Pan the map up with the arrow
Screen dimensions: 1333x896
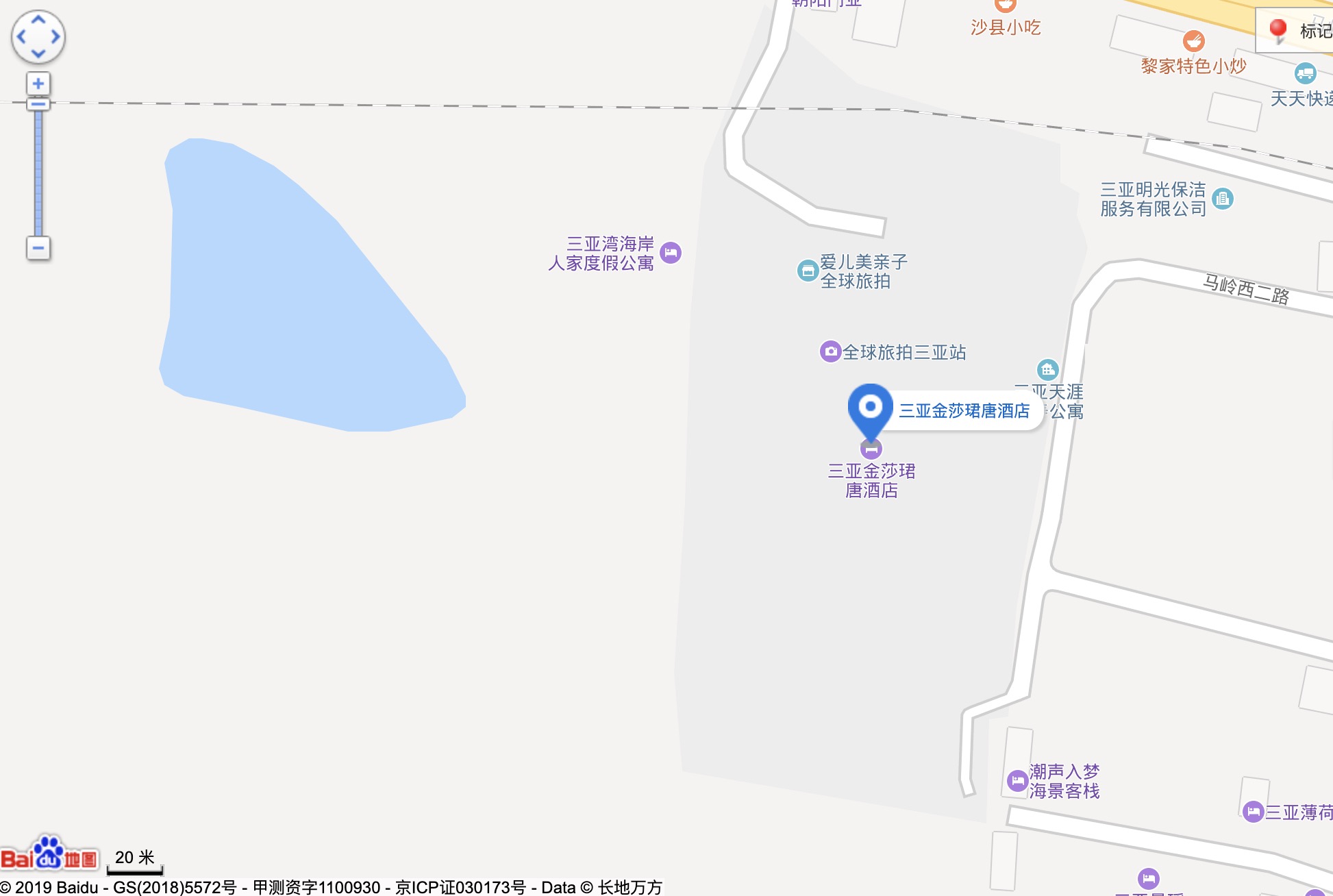(38, 19)
